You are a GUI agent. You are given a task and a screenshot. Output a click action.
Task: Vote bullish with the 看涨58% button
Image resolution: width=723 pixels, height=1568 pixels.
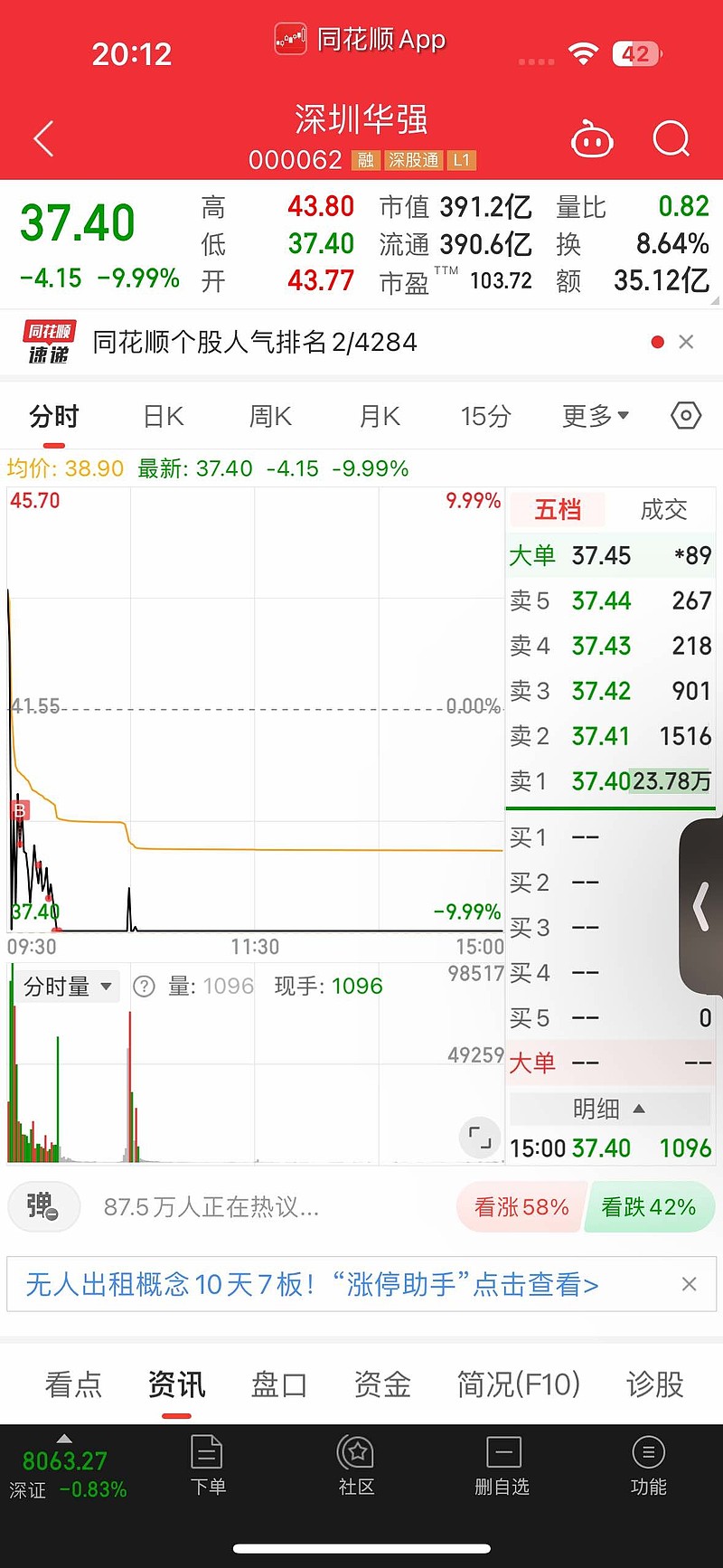click(521, 1206)
